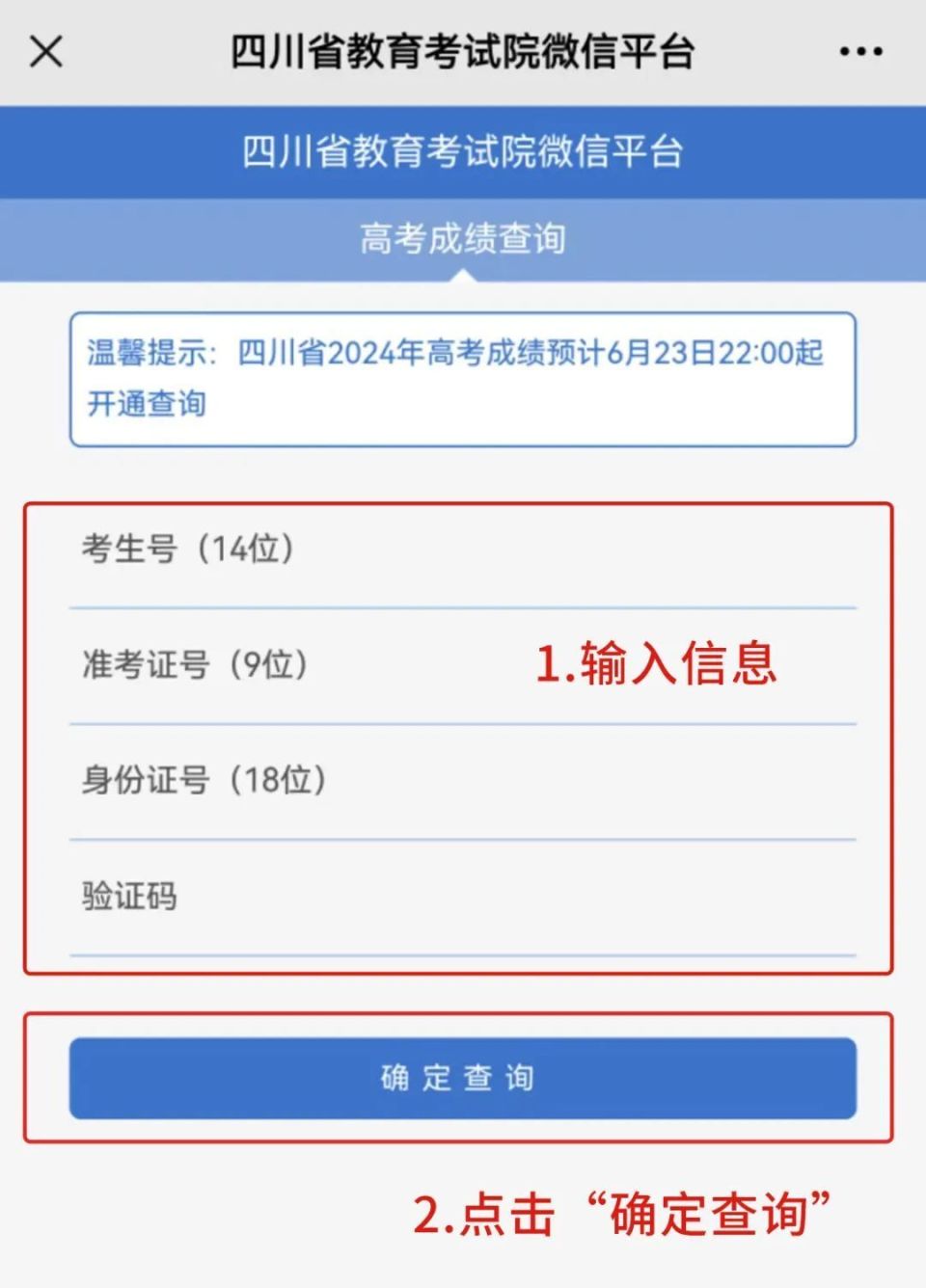
Task: Focus the 验证码 input field
Action: click(x=463, y=897)
